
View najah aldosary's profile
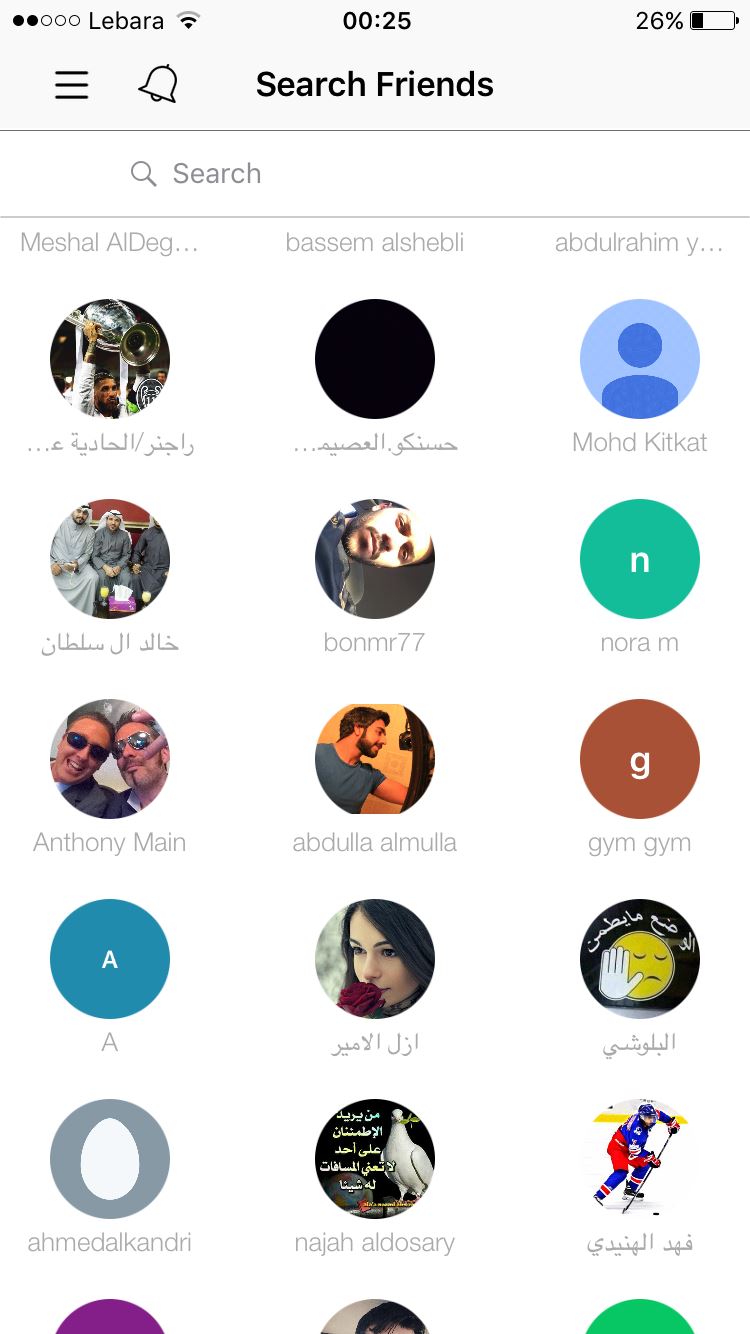(x=375, y=1159)
